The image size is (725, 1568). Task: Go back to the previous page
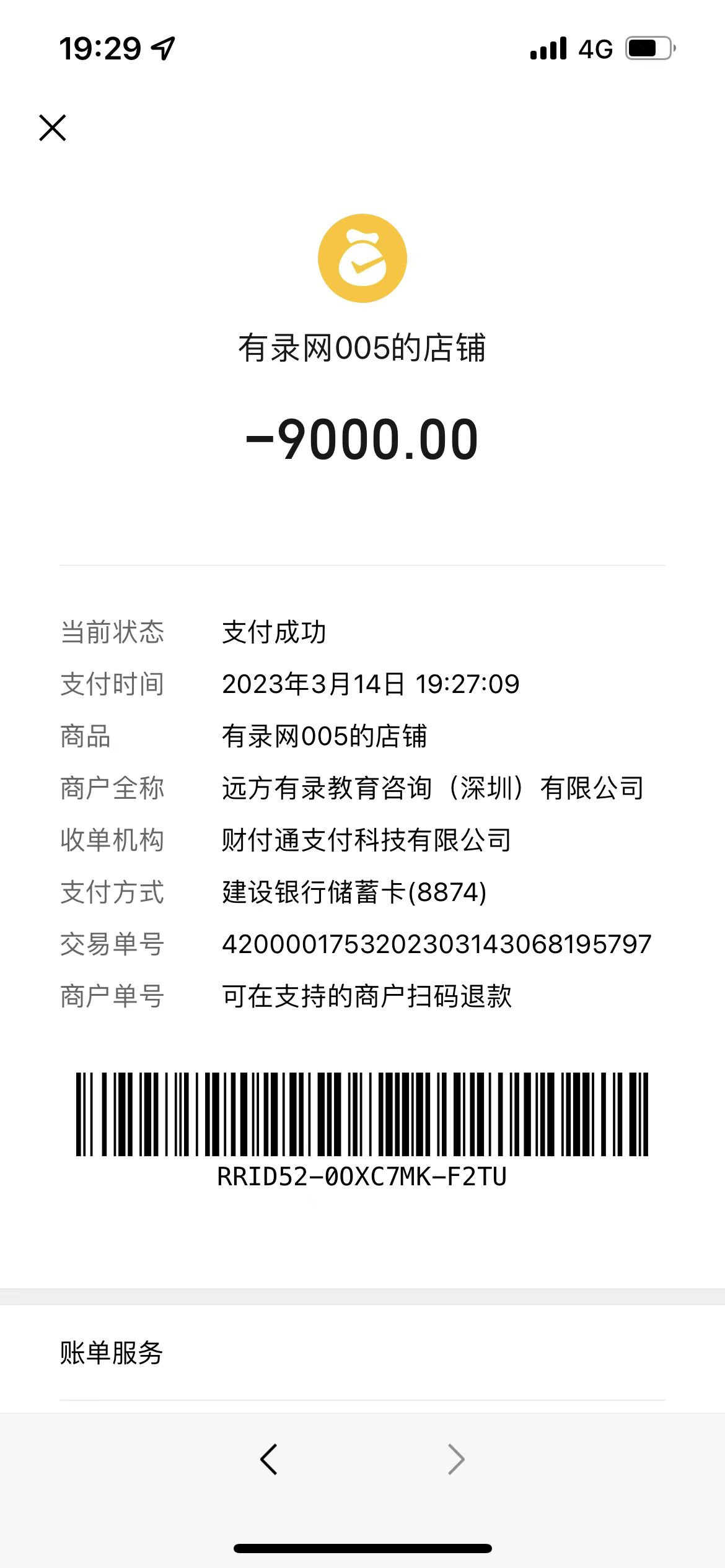pyautogui.click(x=269, y=1459)
